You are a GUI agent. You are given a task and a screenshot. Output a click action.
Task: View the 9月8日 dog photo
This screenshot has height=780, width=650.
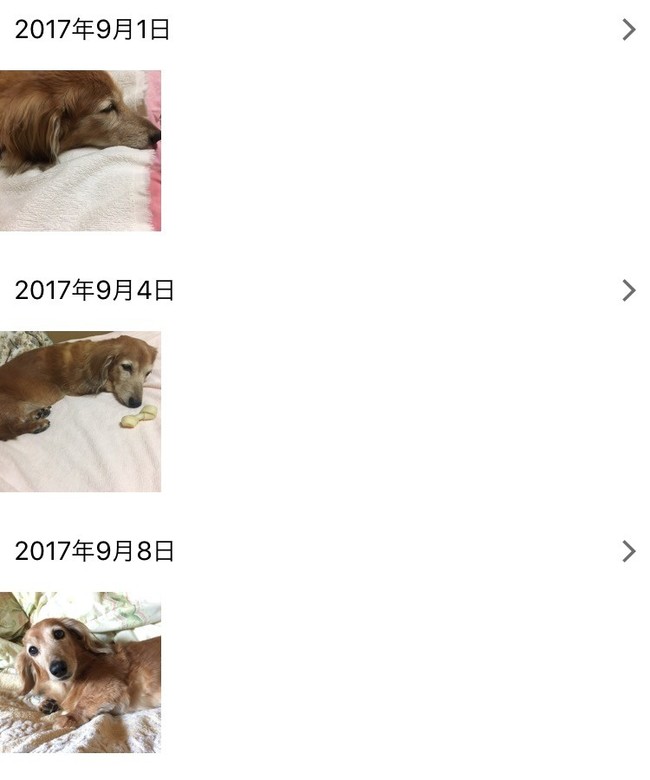pos(80,671)
